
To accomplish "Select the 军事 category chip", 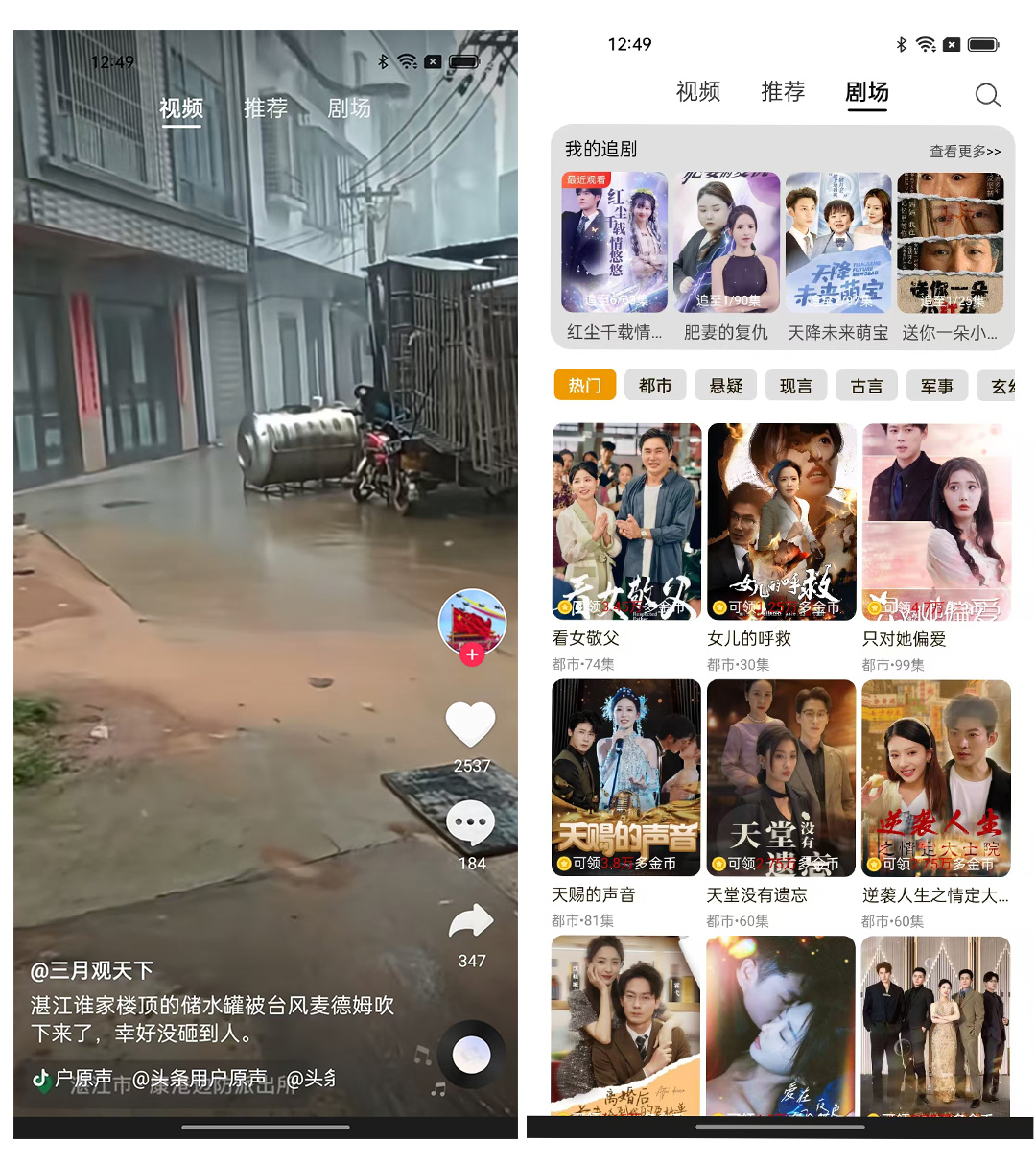I will point(937,386).
